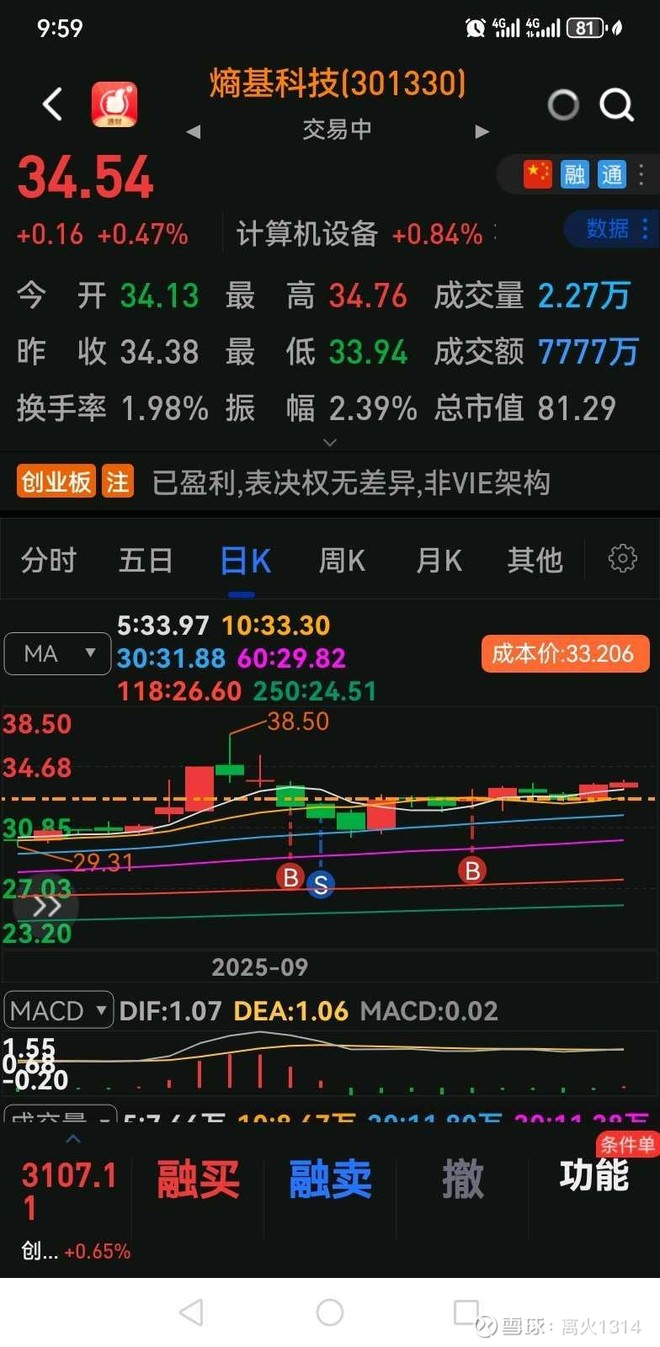
Task: Open chart settings gear icon
Action: coord(623,559)
